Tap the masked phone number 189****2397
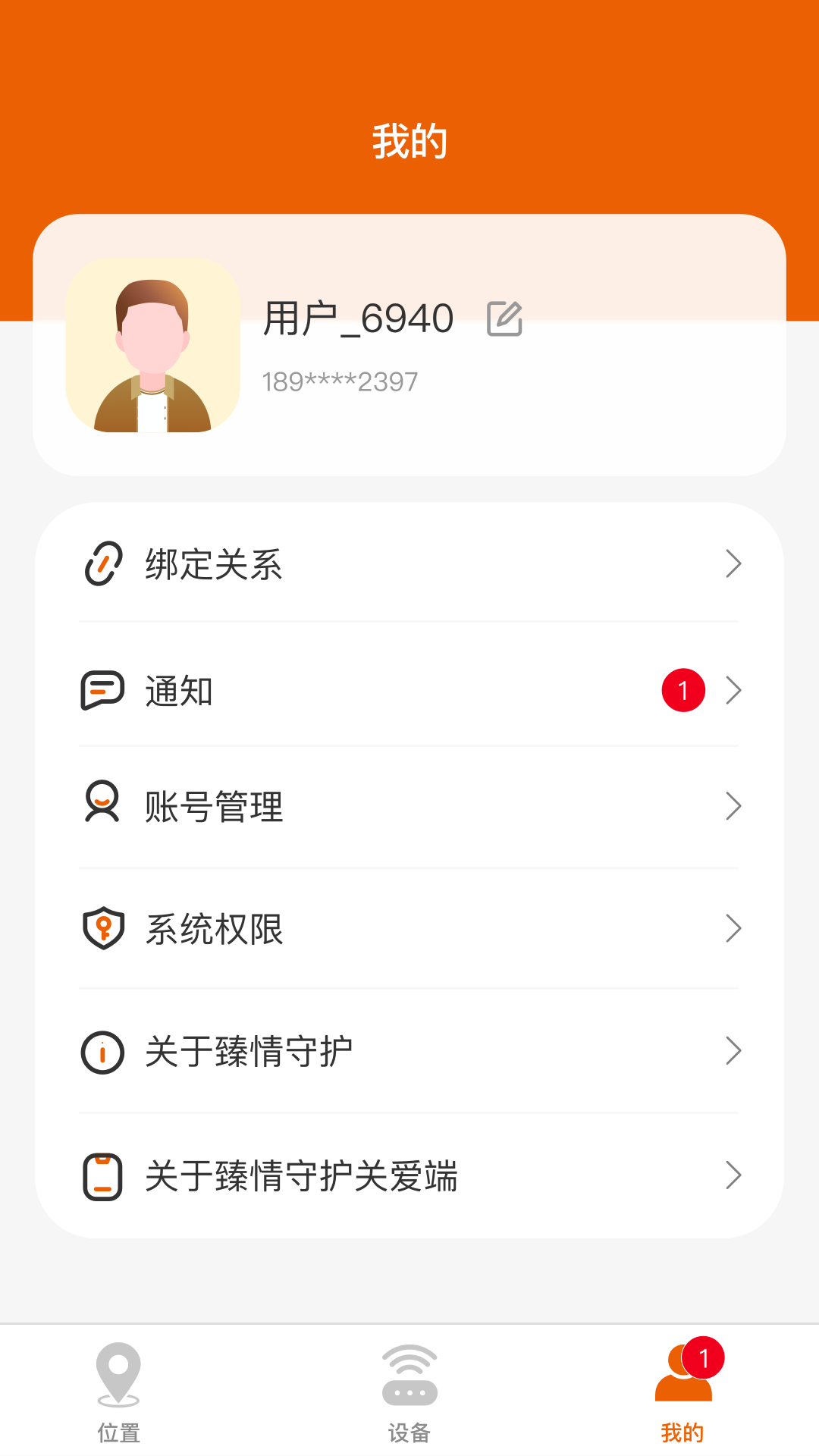 pos(339,381)
